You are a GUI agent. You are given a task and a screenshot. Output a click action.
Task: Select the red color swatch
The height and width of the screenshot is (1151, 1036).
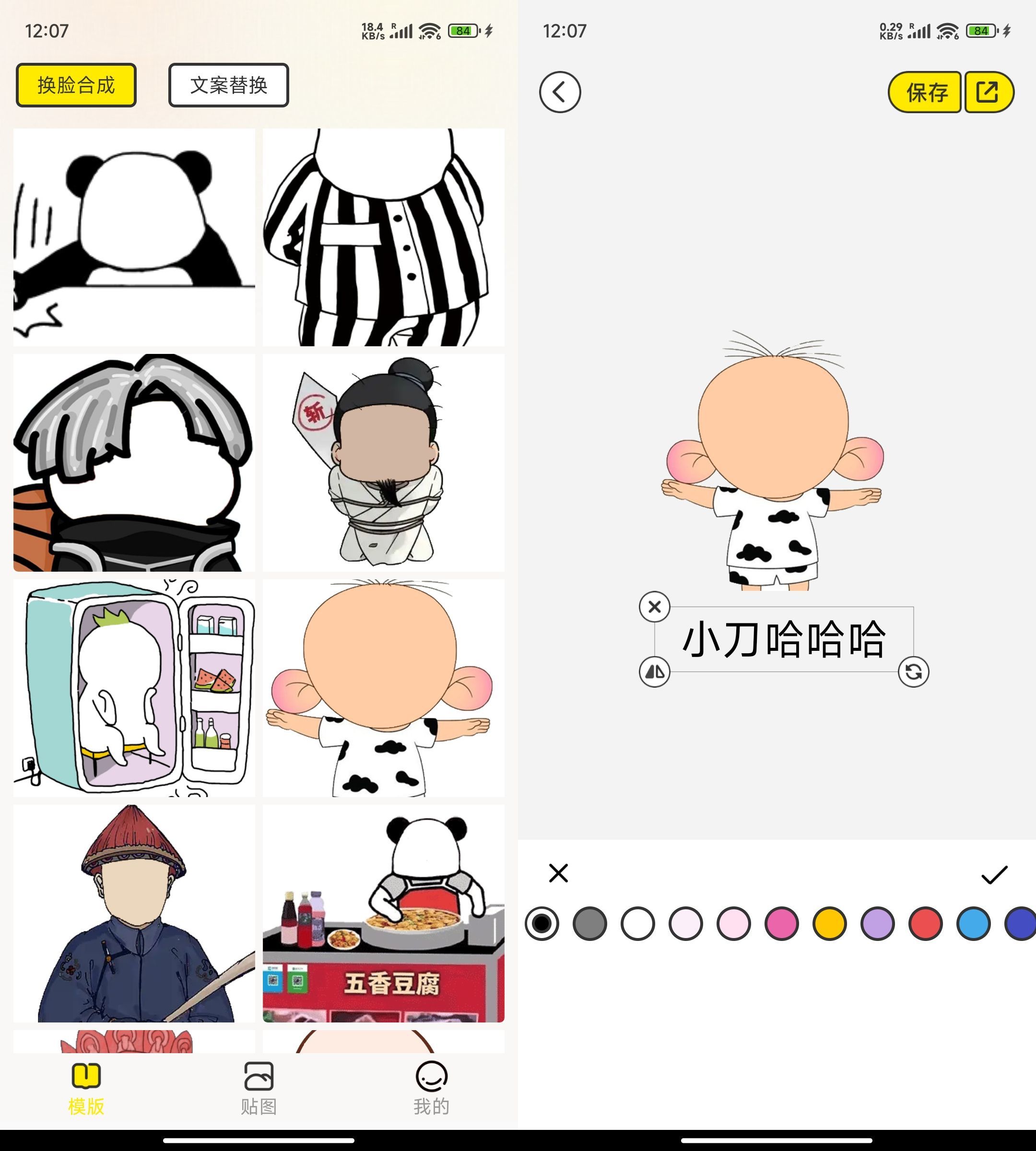coord(926,924)
